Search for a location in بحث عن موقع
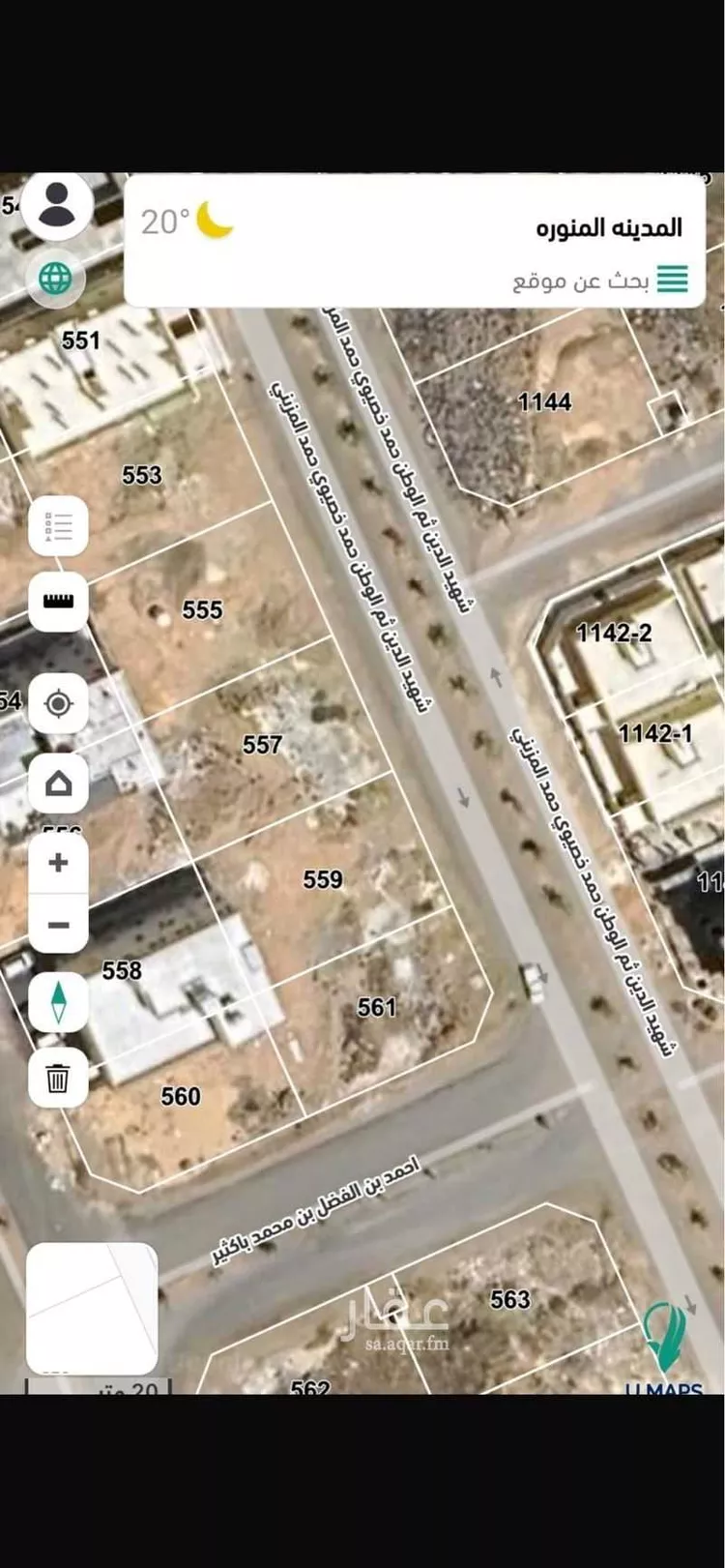The height and width of the screenshot is (1568, 725). pyautogui.click(x=580, y=281)
